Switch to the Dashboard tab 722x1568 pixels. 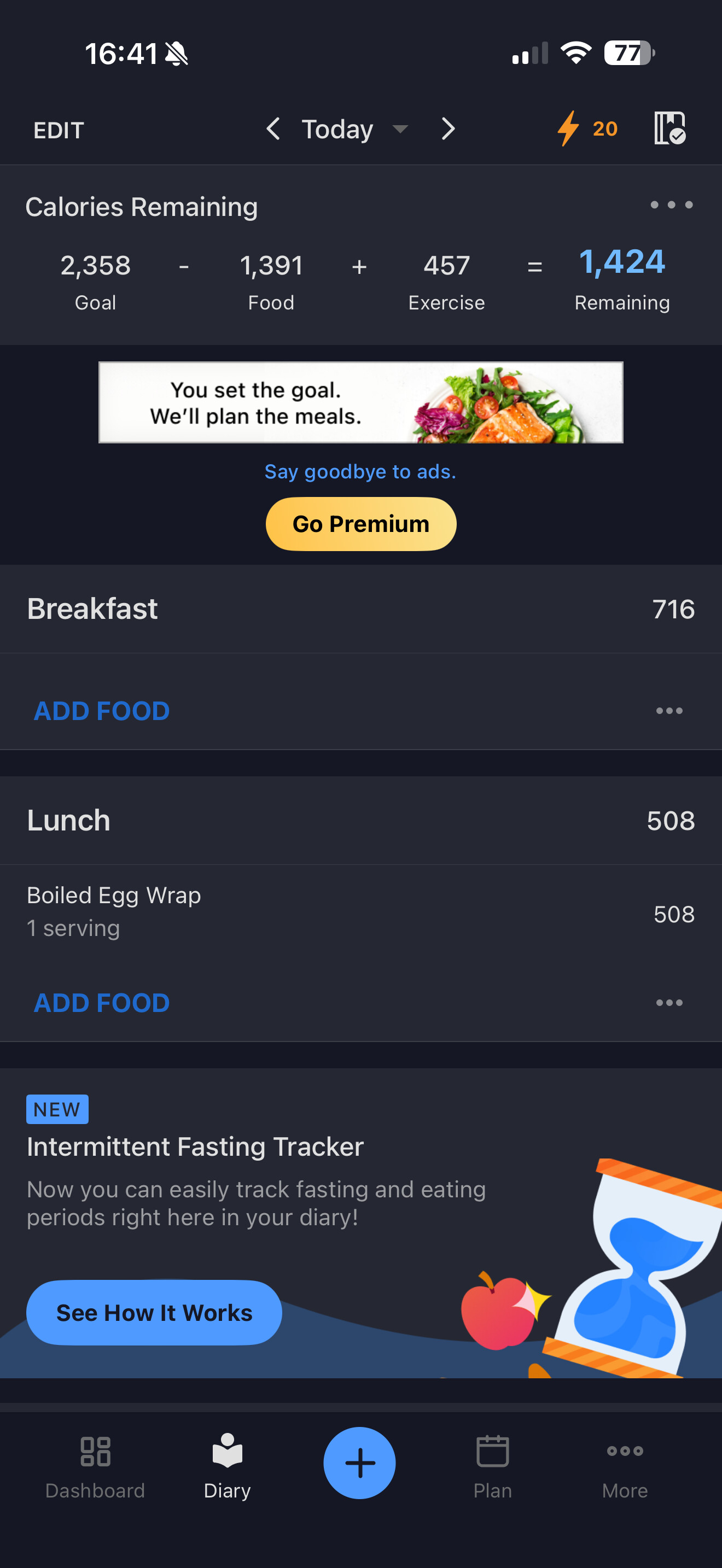(x=95, y=1465)
